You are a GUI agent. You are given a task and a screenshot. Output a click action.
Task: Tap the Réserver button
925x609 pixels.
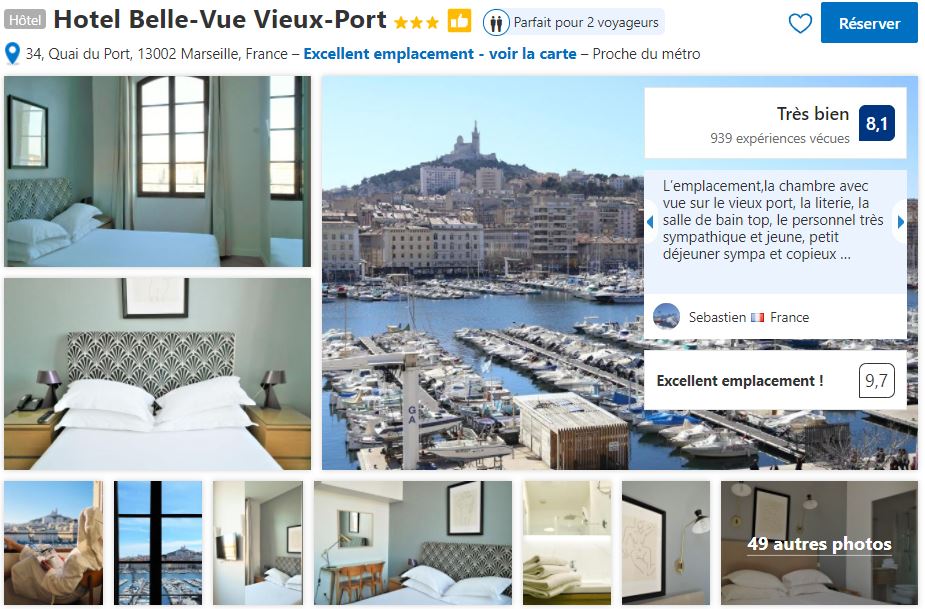(x=868, y=23)
